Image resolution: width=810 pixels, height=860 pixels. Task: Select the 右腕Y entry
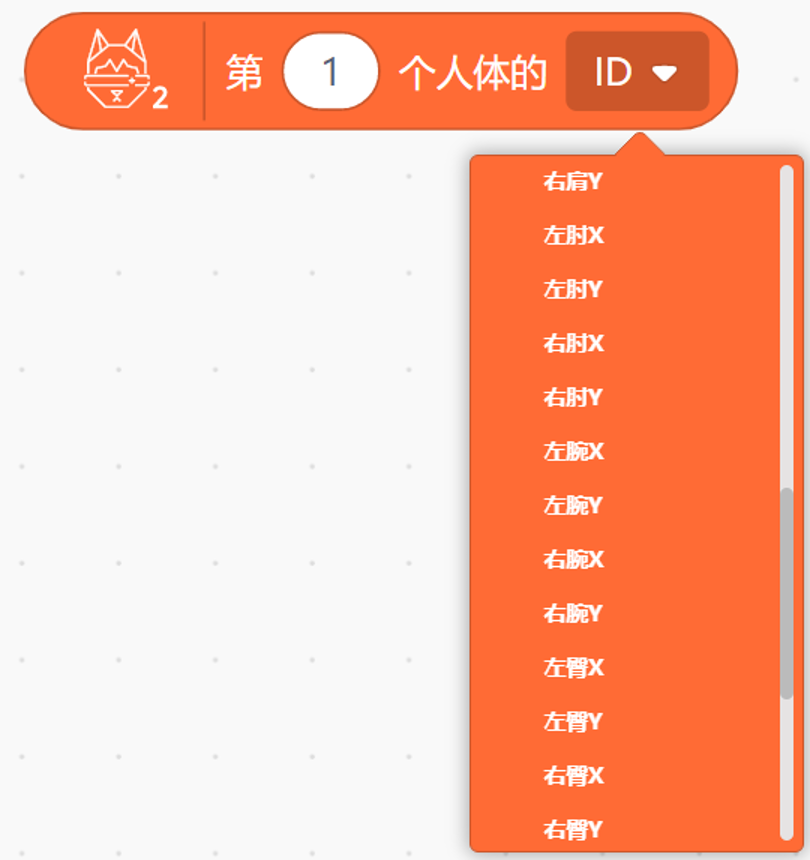573,613
